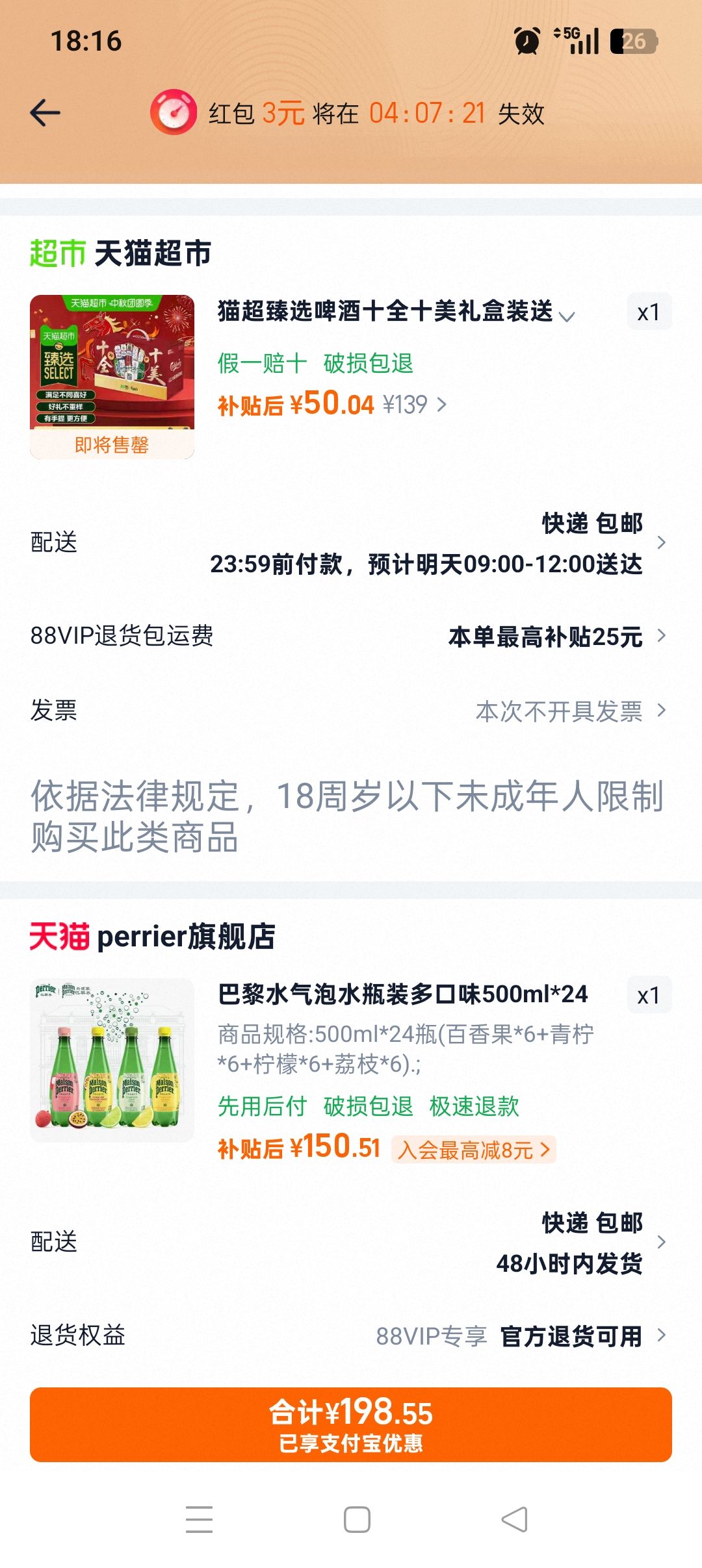This screenshot has height=1568, width=702.
Task: Tap the 入会最高减8元 membership offer
Action: pos(474,1150)
